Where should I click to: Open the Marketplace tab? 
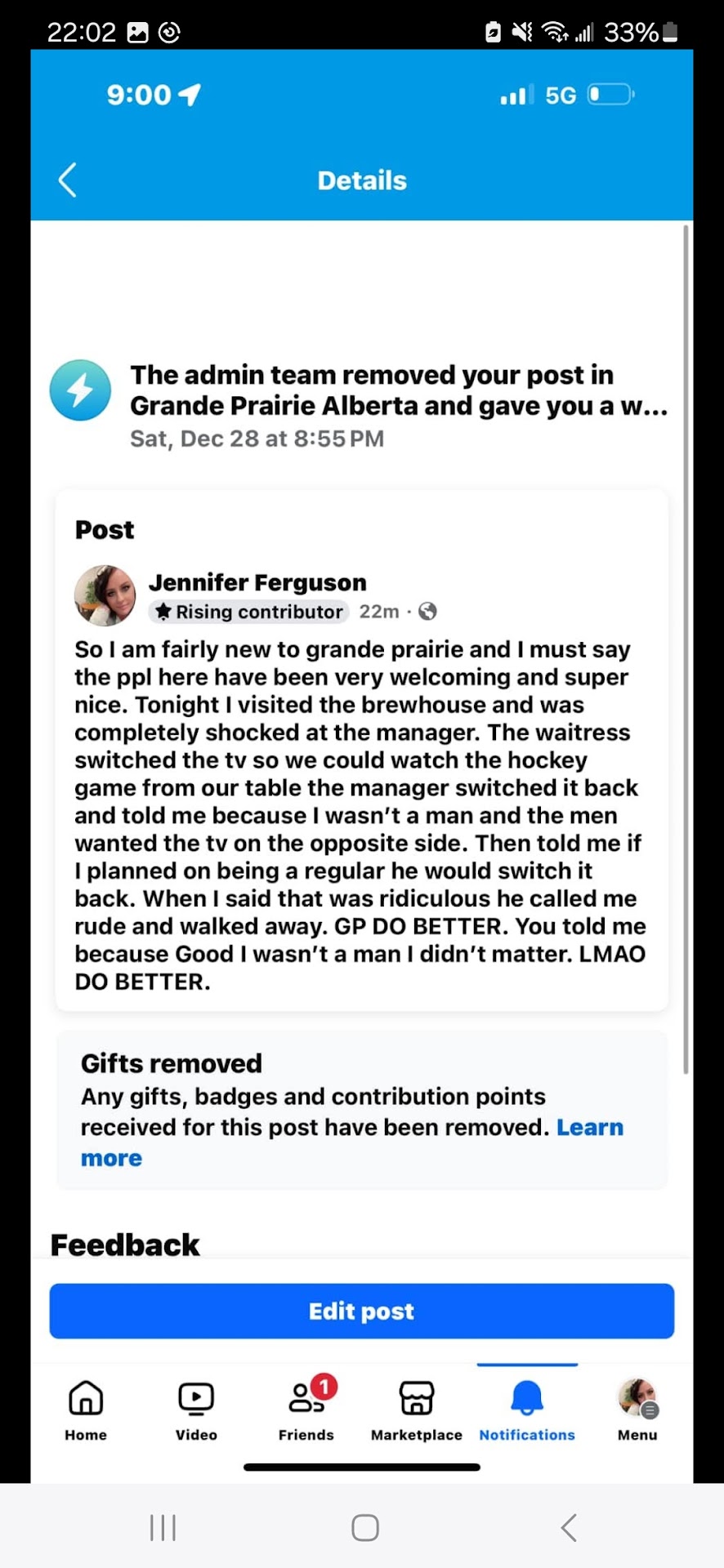click(417, 1410)
